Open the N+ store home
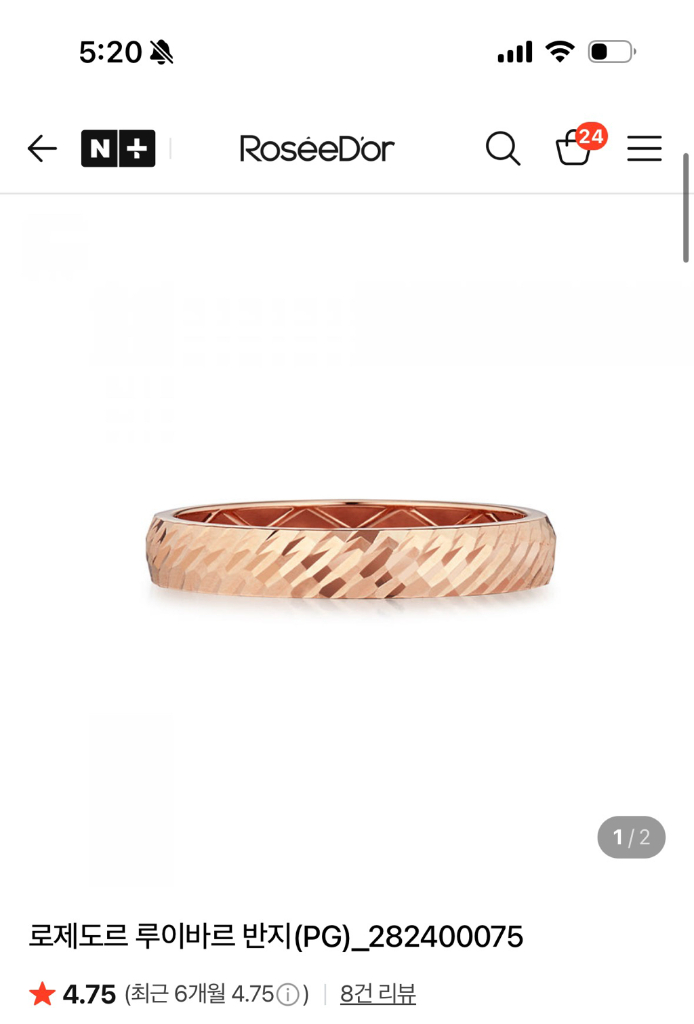 click(118, 149)
